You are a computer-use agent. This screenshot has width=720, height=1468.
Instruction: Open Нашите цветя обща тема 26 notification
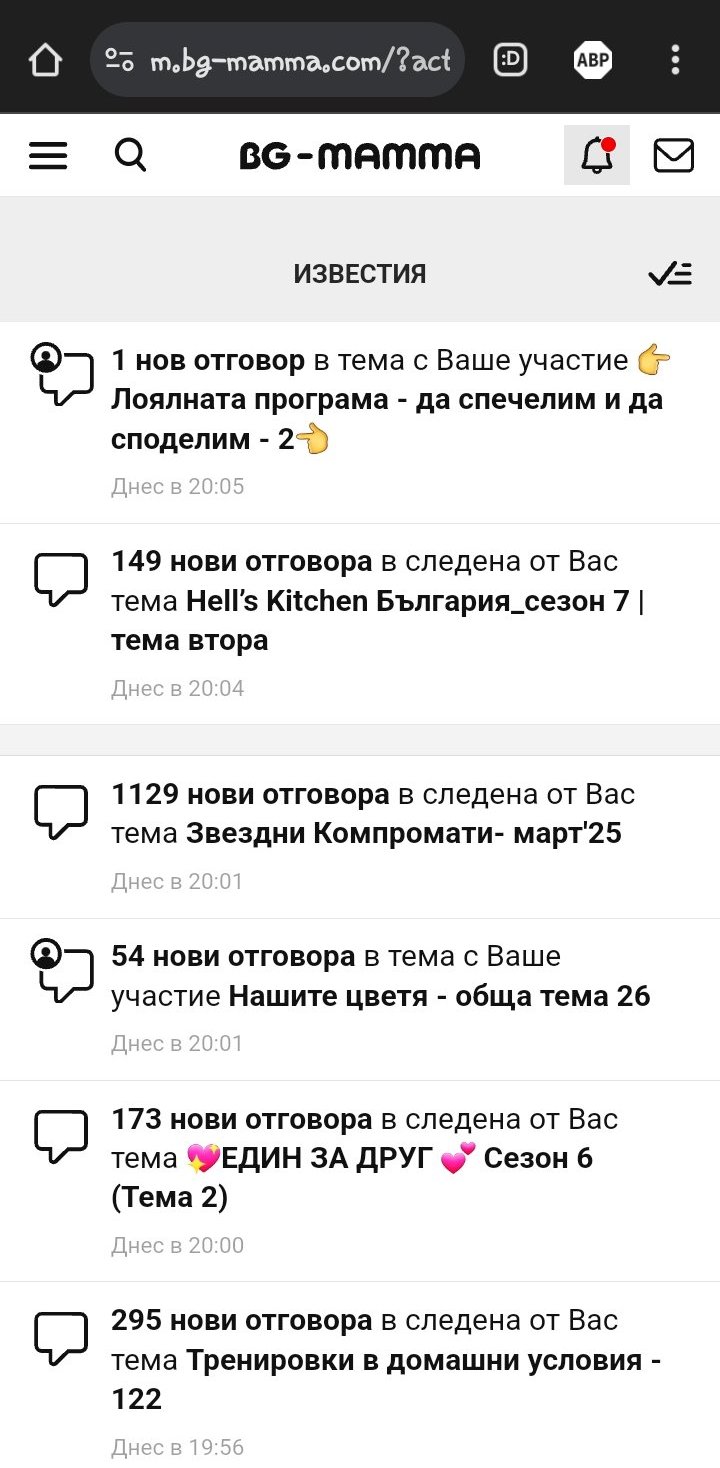(380, 977)
